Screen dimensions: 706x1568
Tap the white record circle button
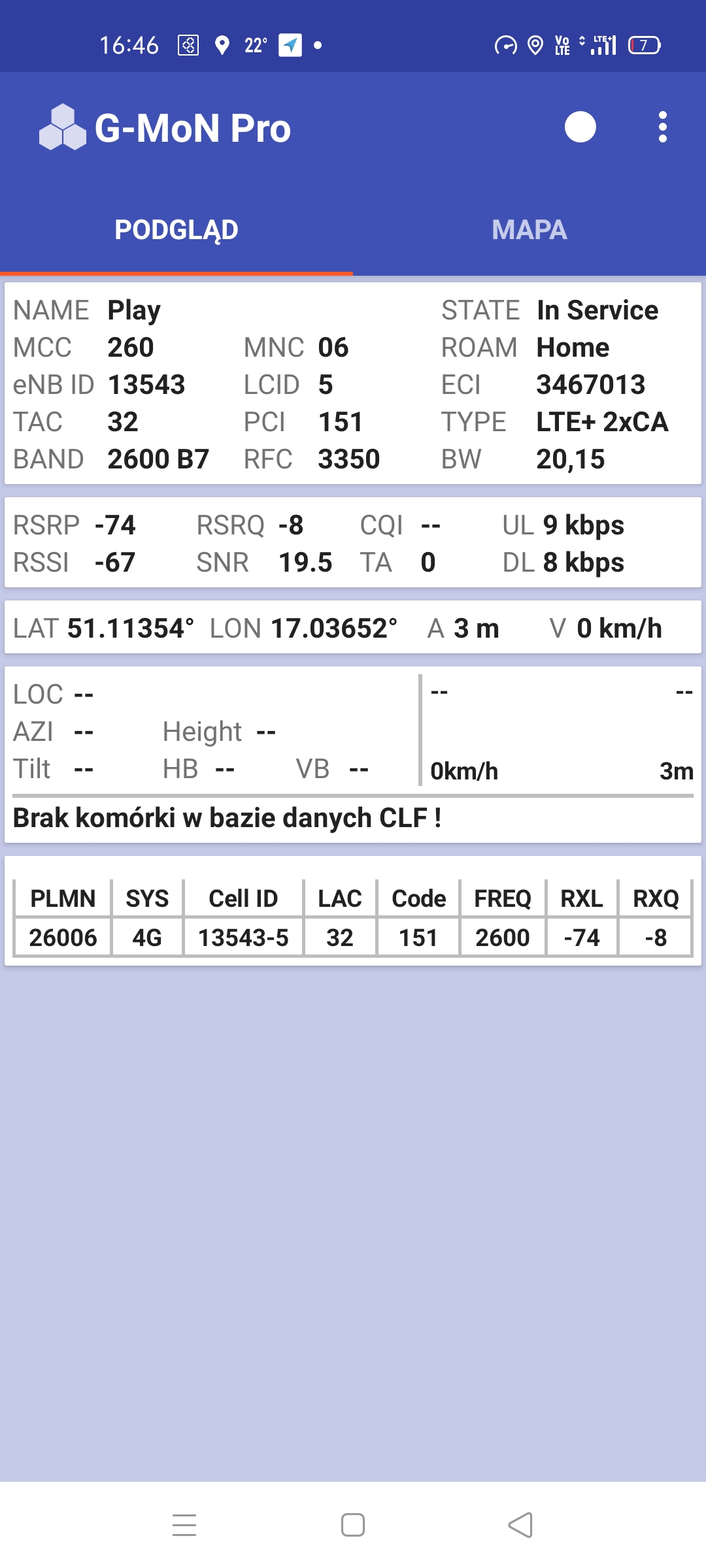click(x=580, y=127)
